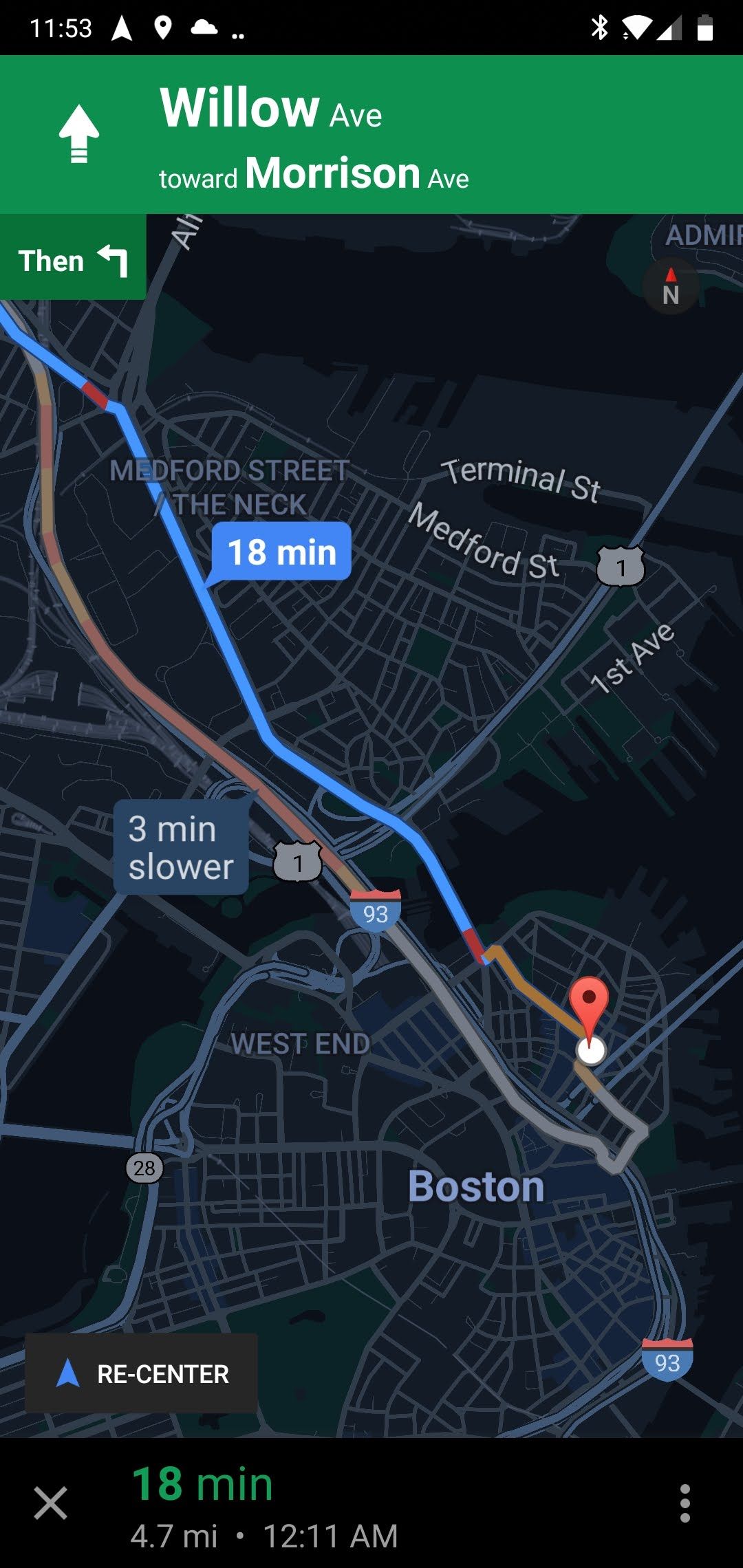
Task: Close navigation with the X button
Action: (x=51, y=1503)
